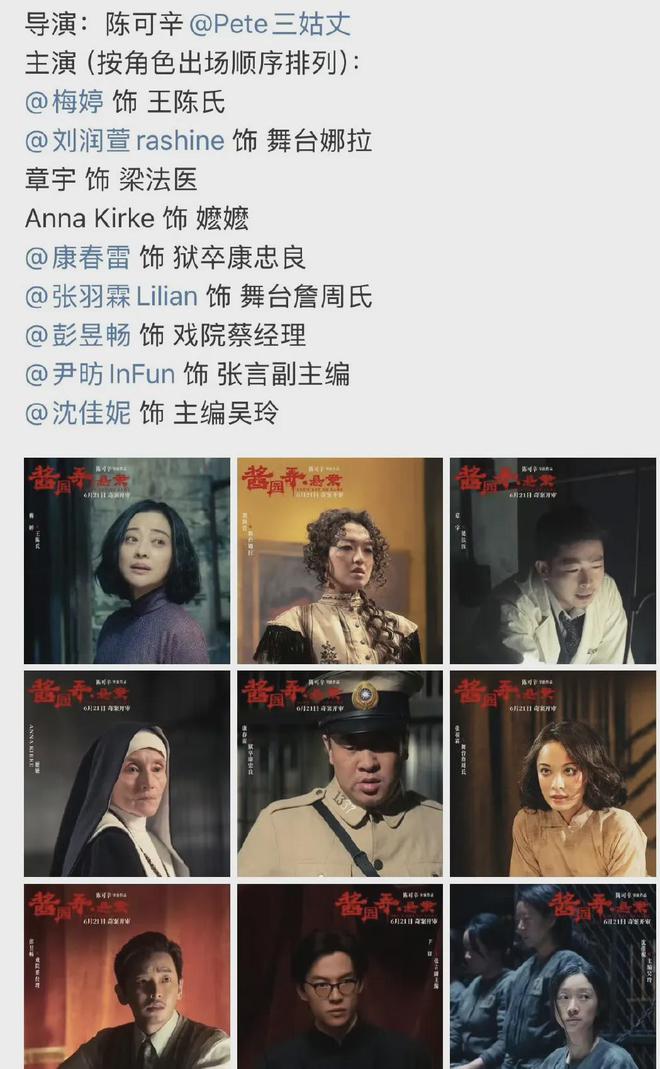This screenshot has width=660, height=1069.
Task: Tap the @彭昱畅 mention link
Action: click(x=77, y=335)
